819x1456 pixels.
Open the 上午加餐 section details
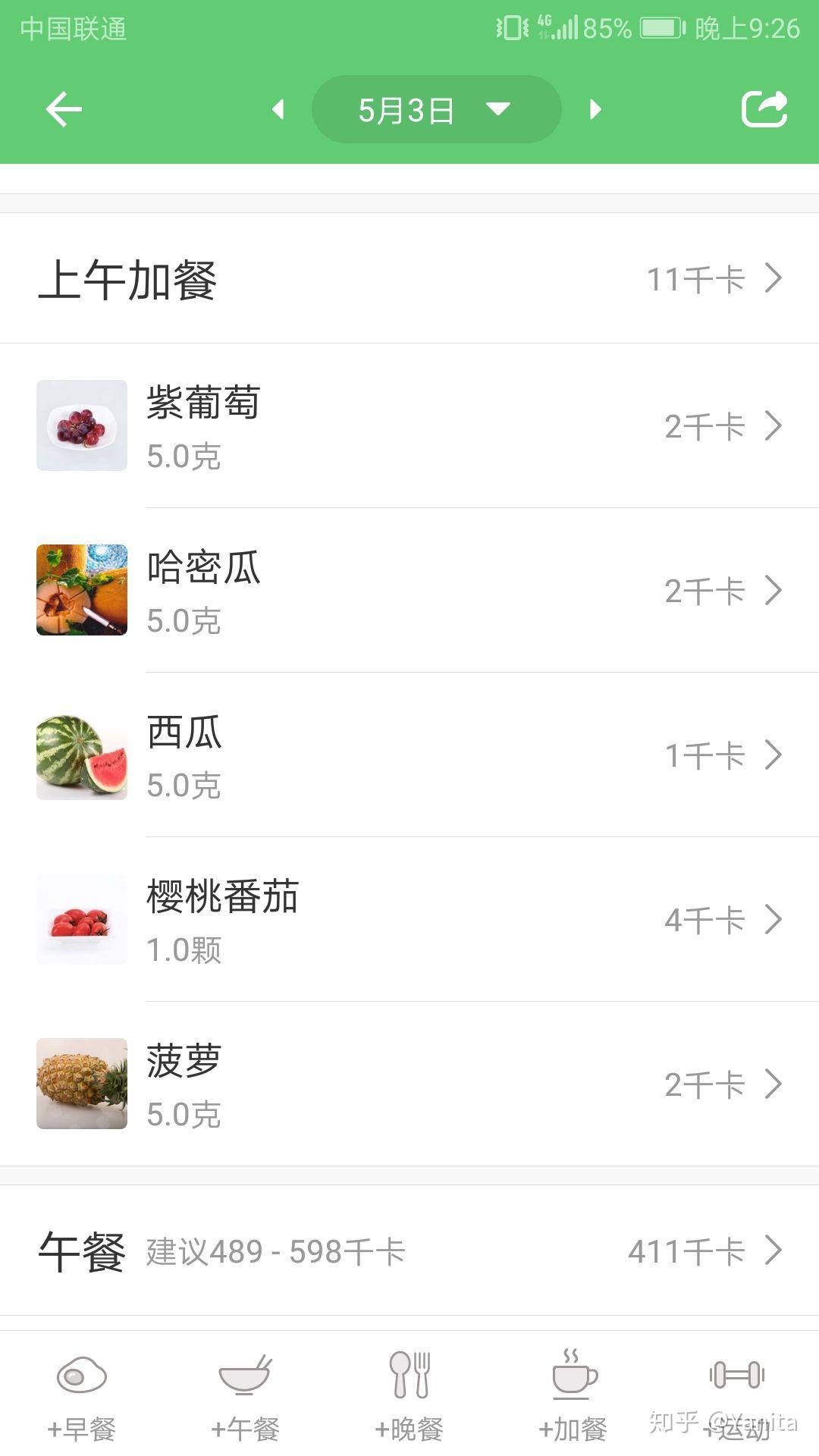[409, 279]
